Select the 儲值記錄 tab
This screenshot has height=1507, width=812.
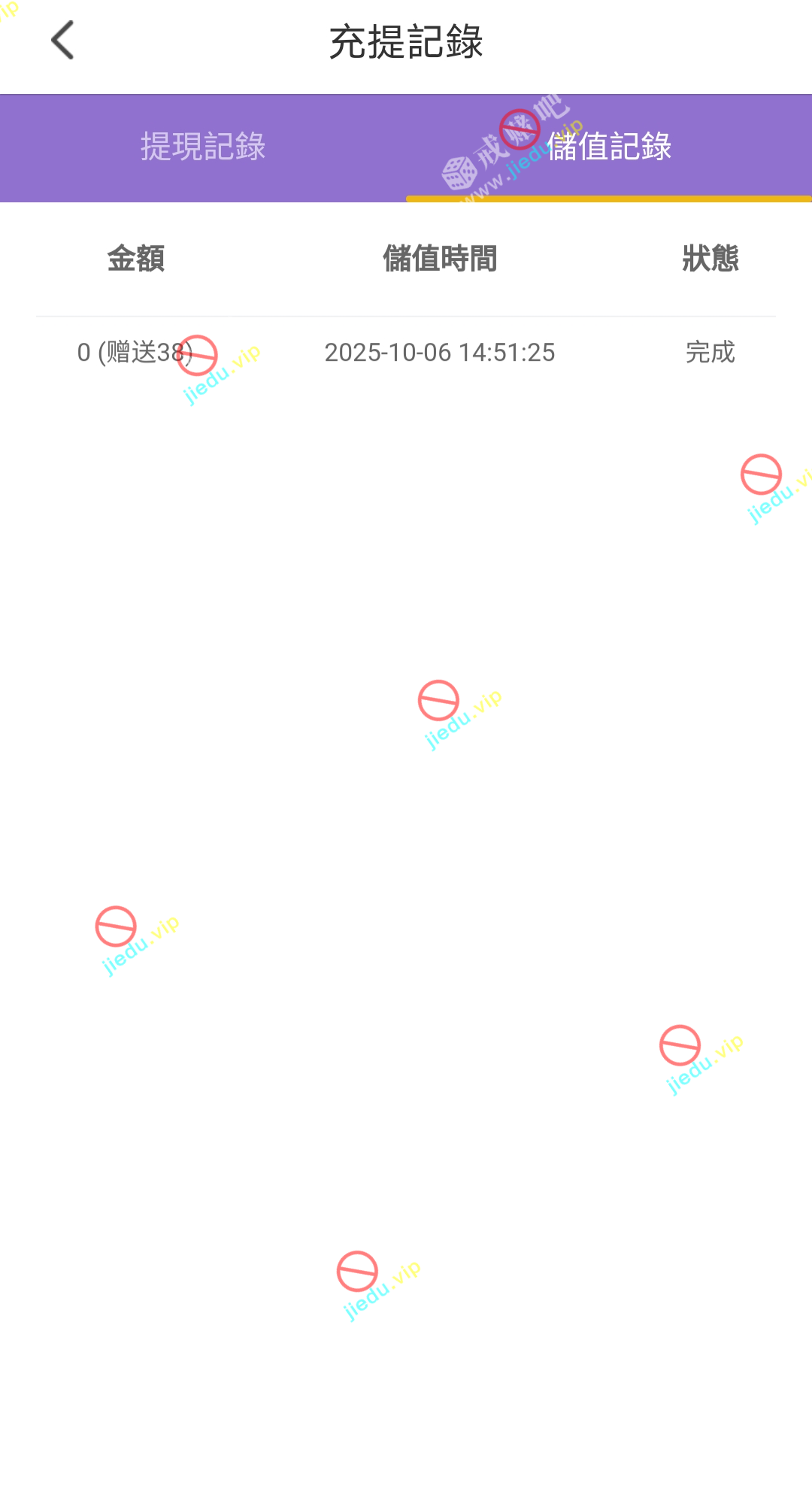click(609, 147)
